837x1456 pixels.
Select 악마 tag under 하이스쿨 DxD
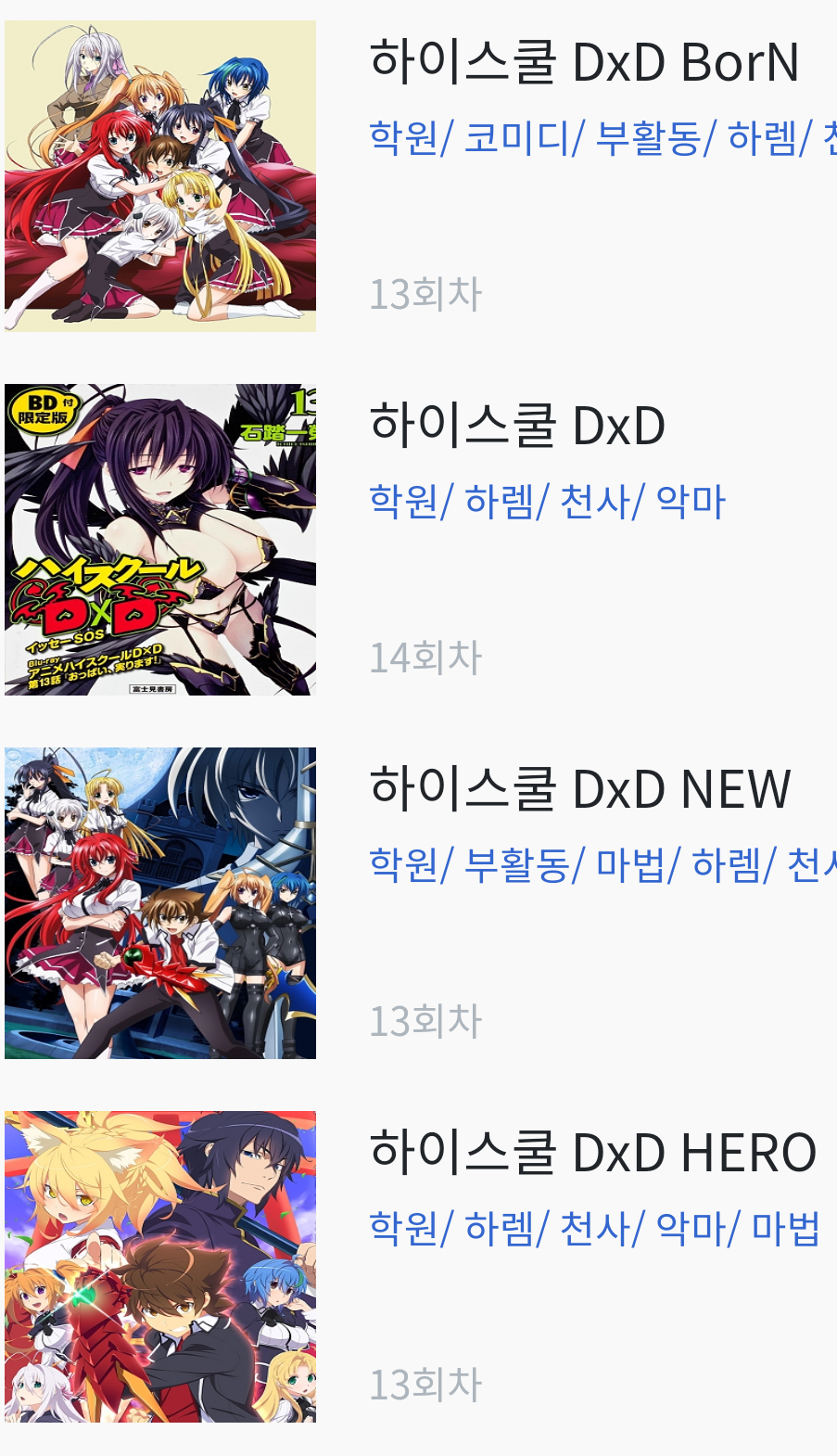[691, 503]
